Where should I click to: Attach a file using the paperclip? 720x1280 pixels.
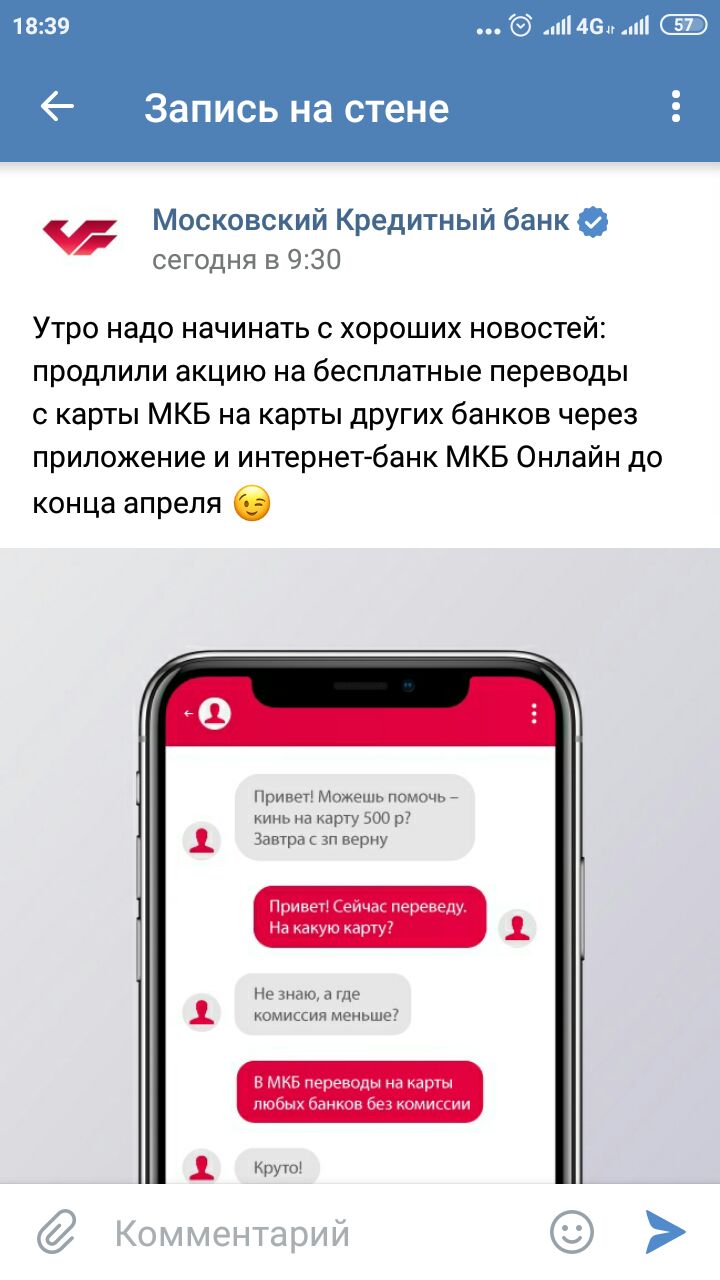(x=56, y=1232)
